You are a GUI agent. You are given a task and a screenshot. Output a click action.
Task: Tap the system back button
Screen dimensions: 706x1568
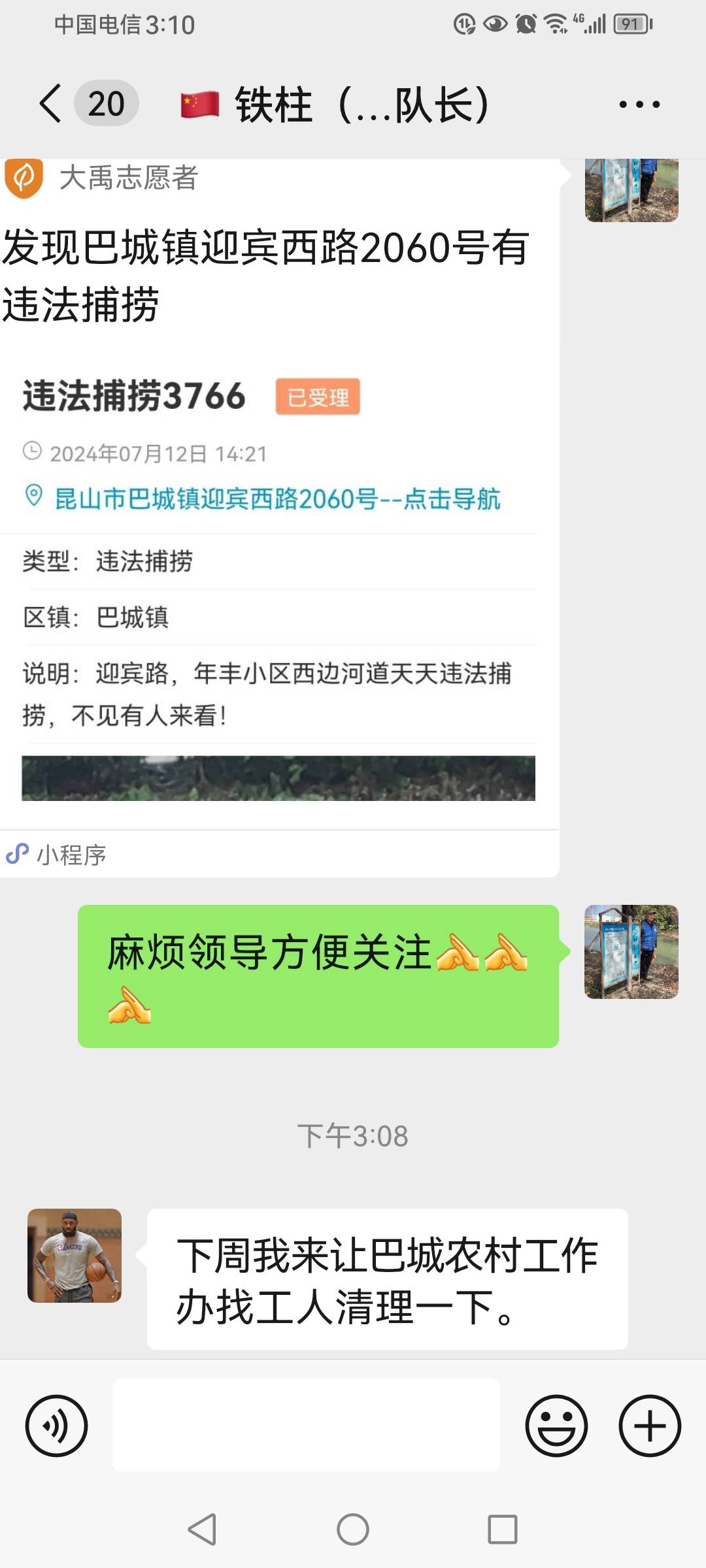point(202,1529)
